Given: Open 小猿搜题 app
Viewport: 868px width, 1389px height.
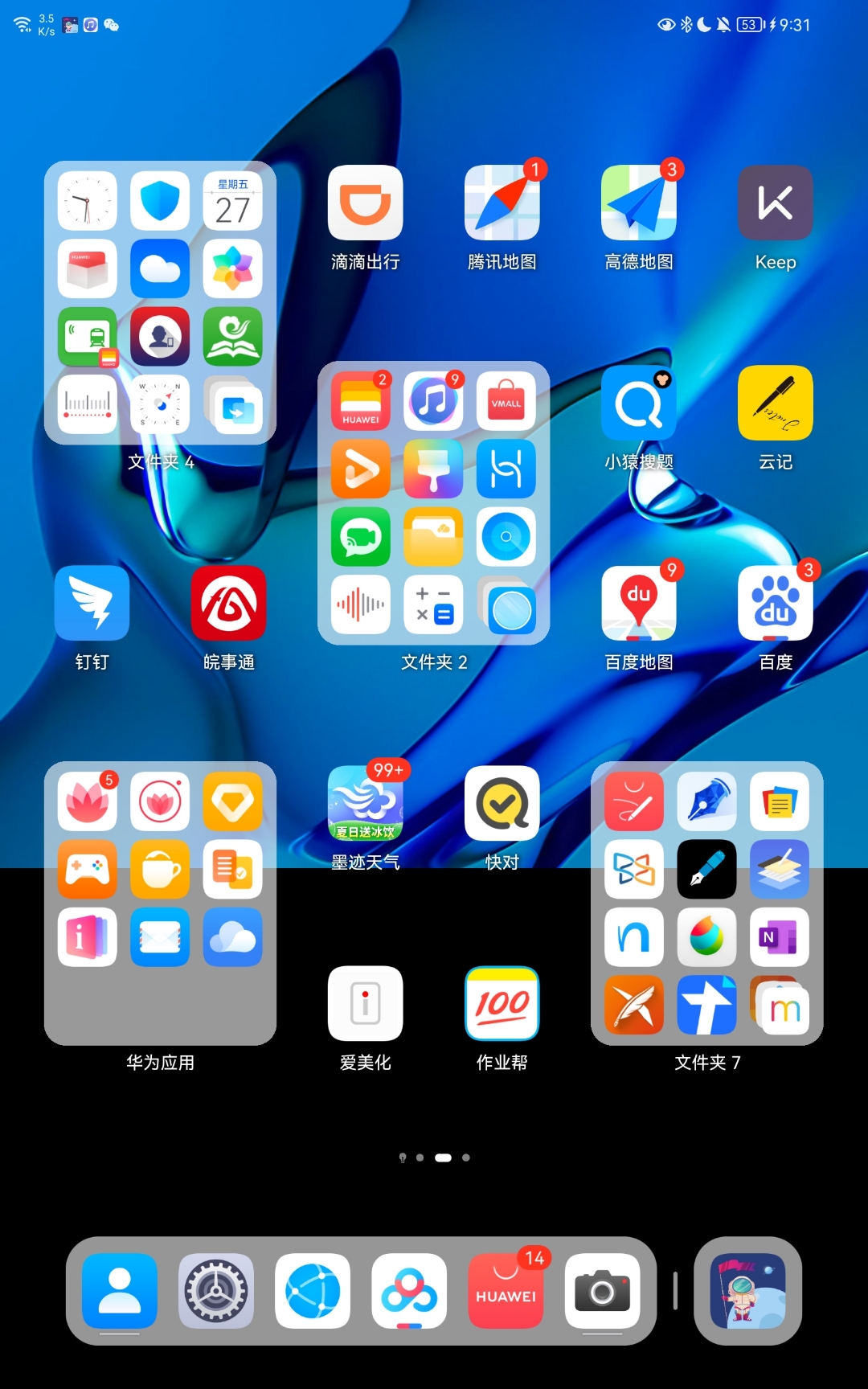Looking at the screenshot, I should tap(638, 403).
